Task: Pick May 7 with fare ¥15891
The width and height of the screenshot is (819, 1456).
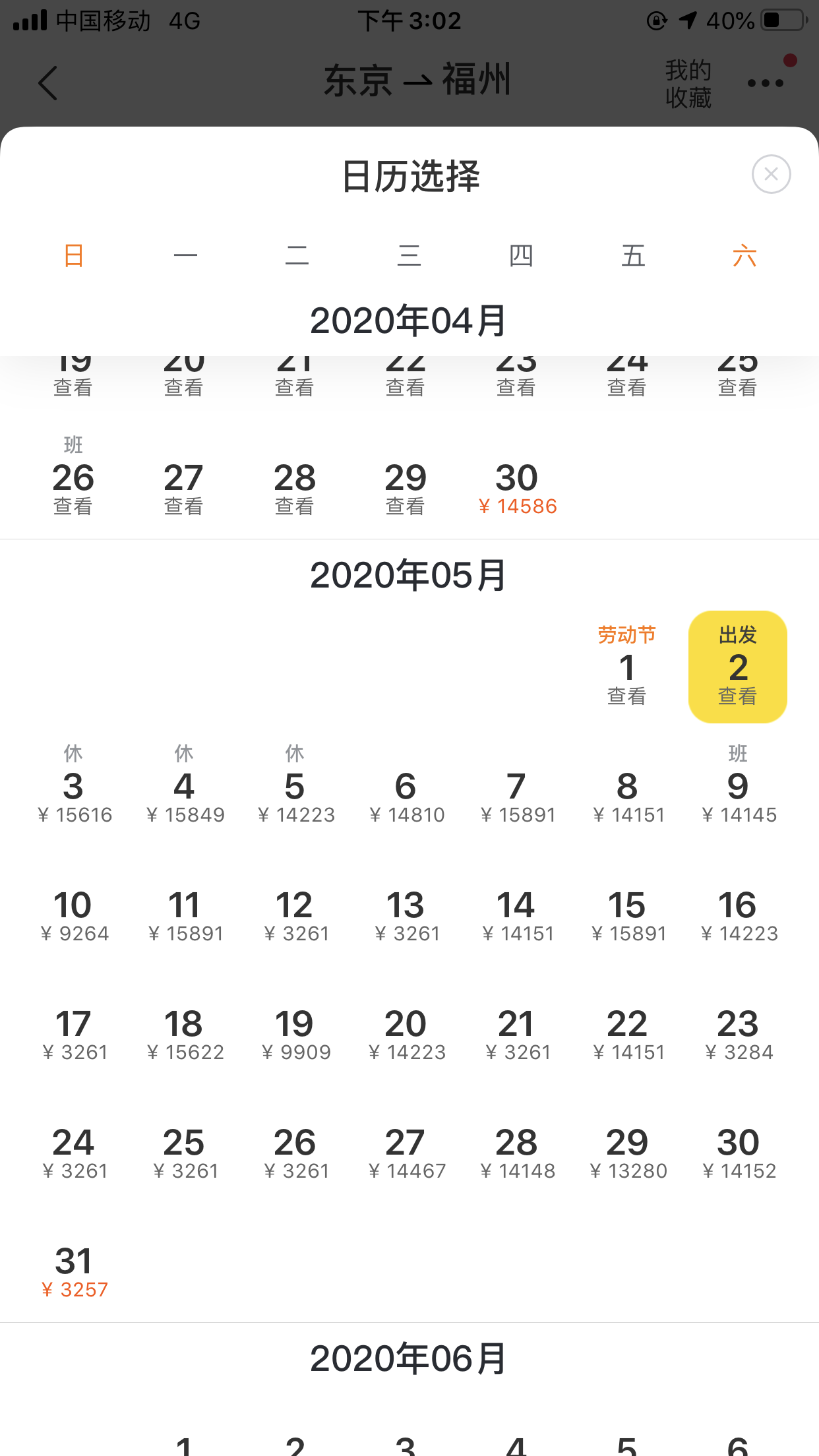Action: (518, 797)
